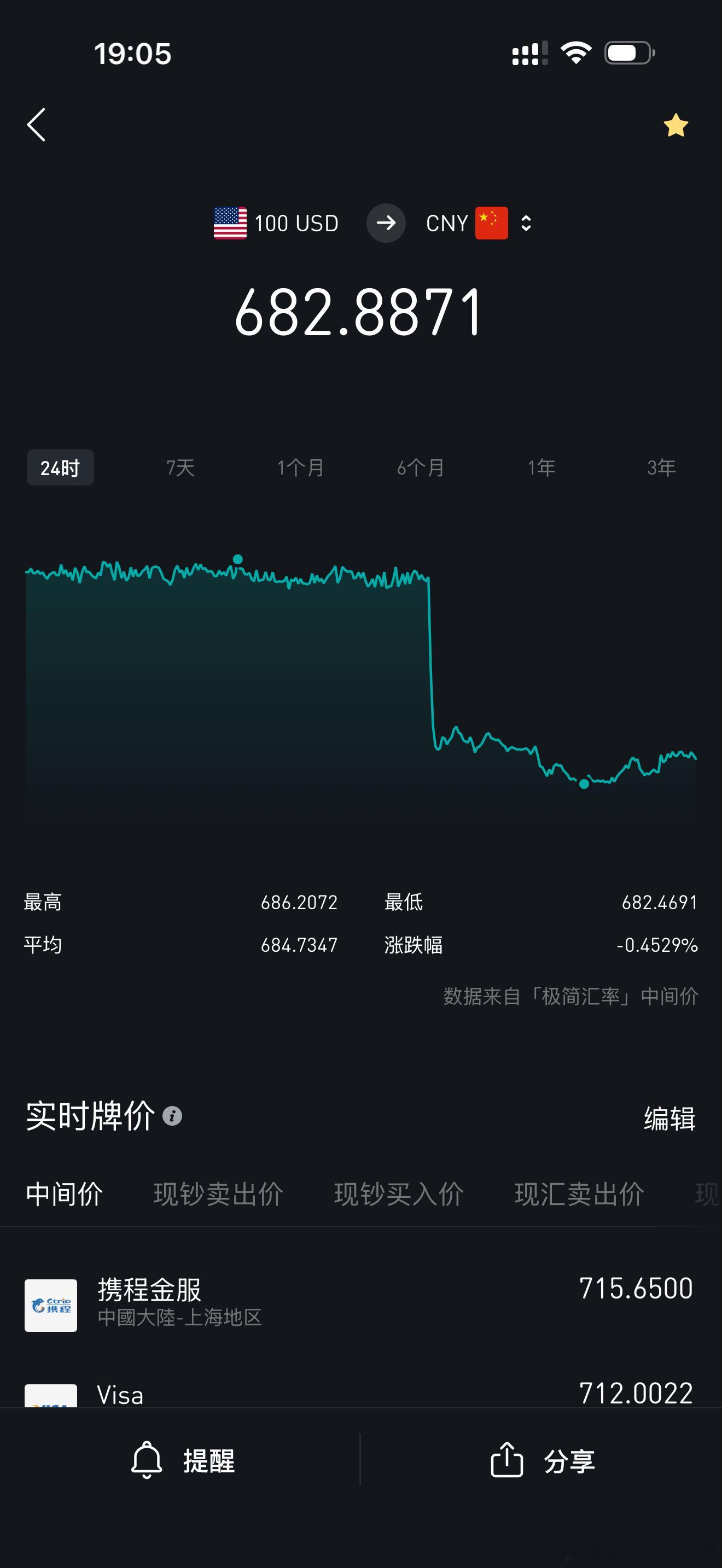Tap the arrow between USD and CNY

click(387, 223)
